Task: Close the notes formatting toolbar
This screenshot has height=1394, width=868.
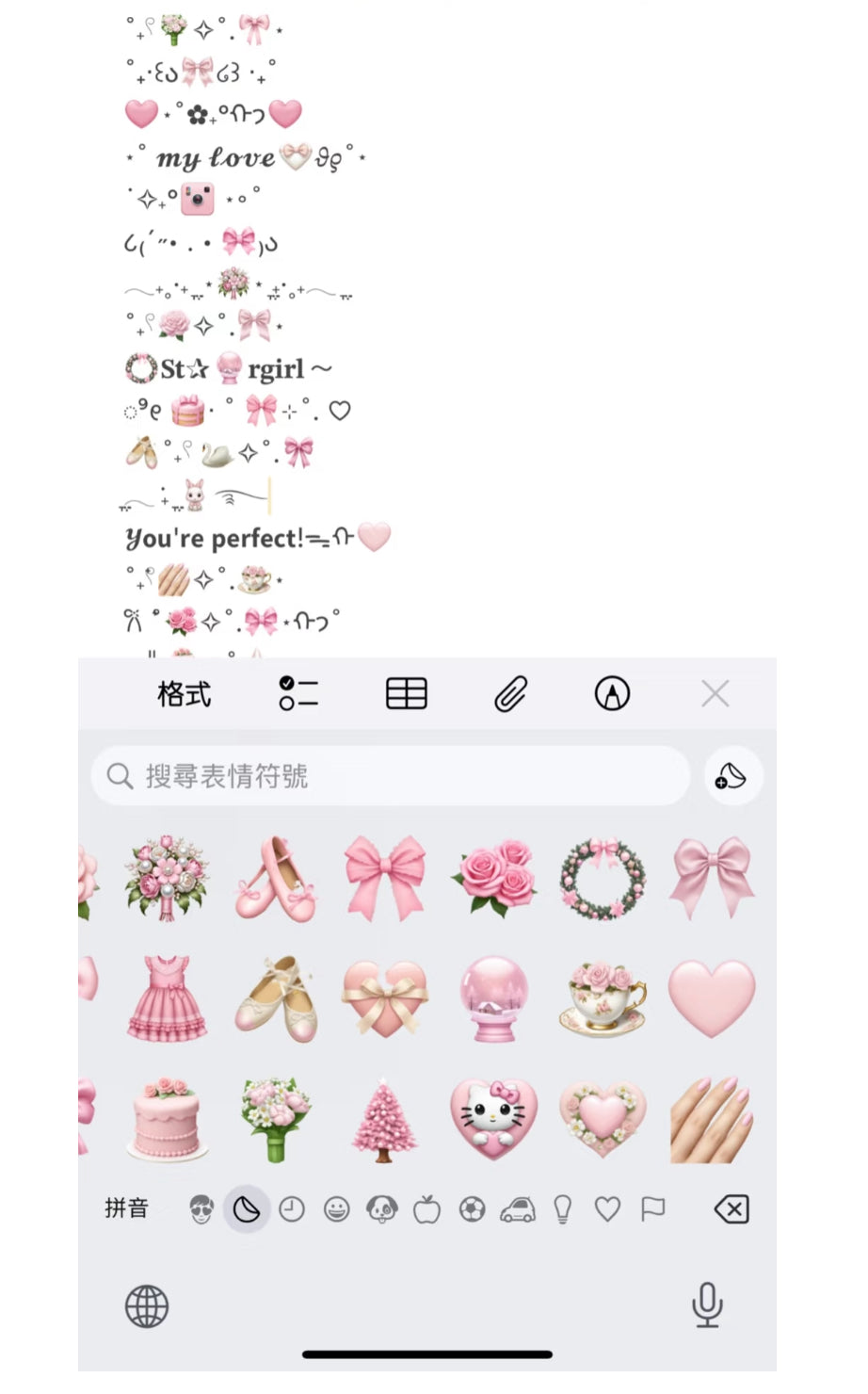Action: pos(715,694)
